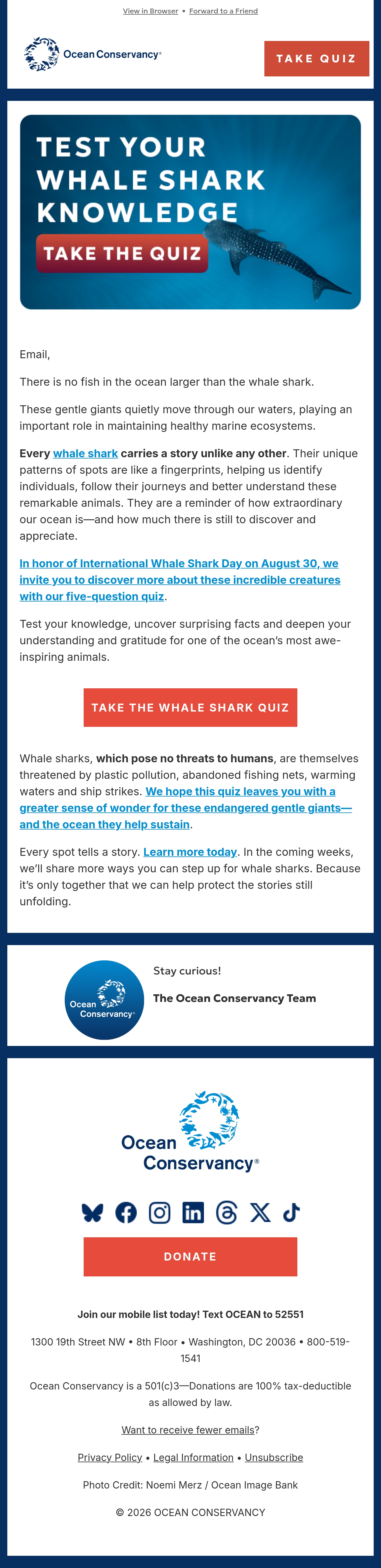Image resolution: width=381 pixels, height=1568 pixels.
Task: Visit the Facebook page icon
Action: point(126,1213)
